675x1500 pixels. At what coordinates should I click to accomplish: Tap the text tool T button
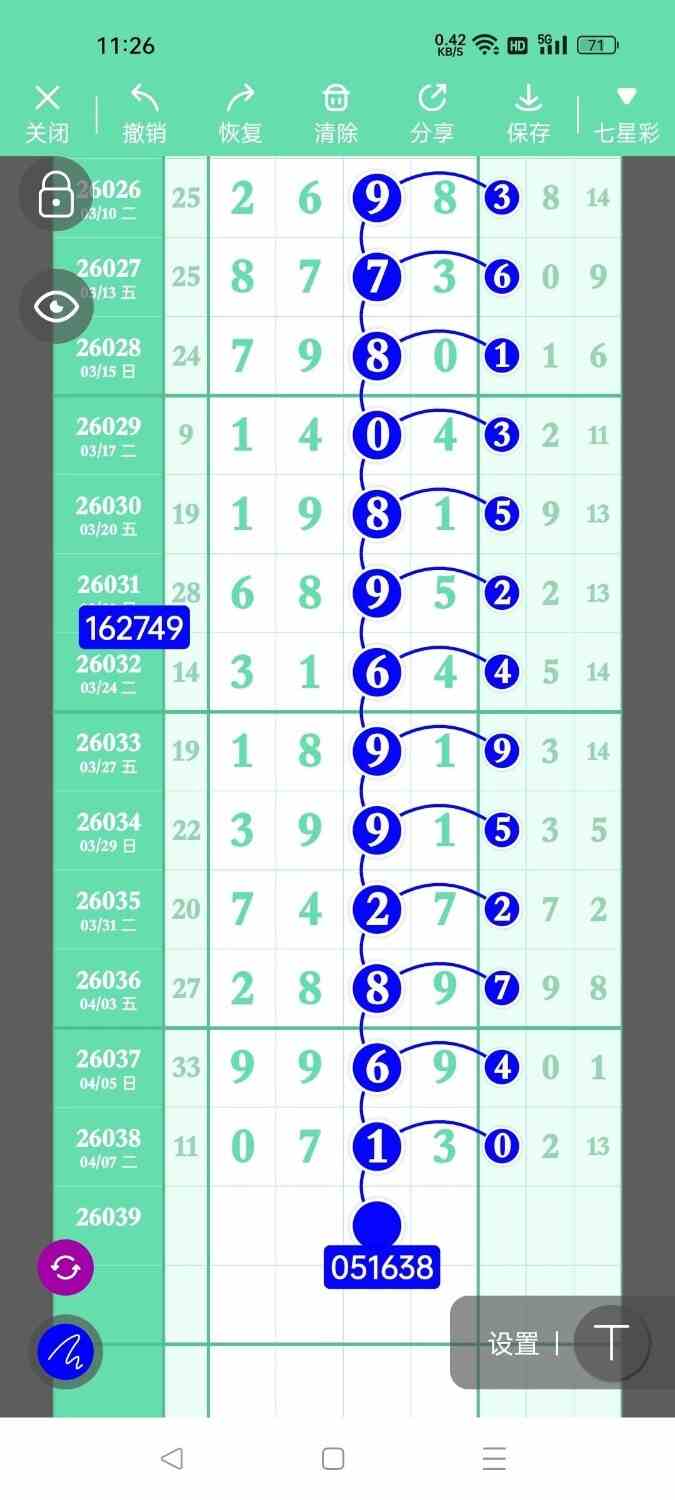pyautogui.click(x=611, y=1343)
